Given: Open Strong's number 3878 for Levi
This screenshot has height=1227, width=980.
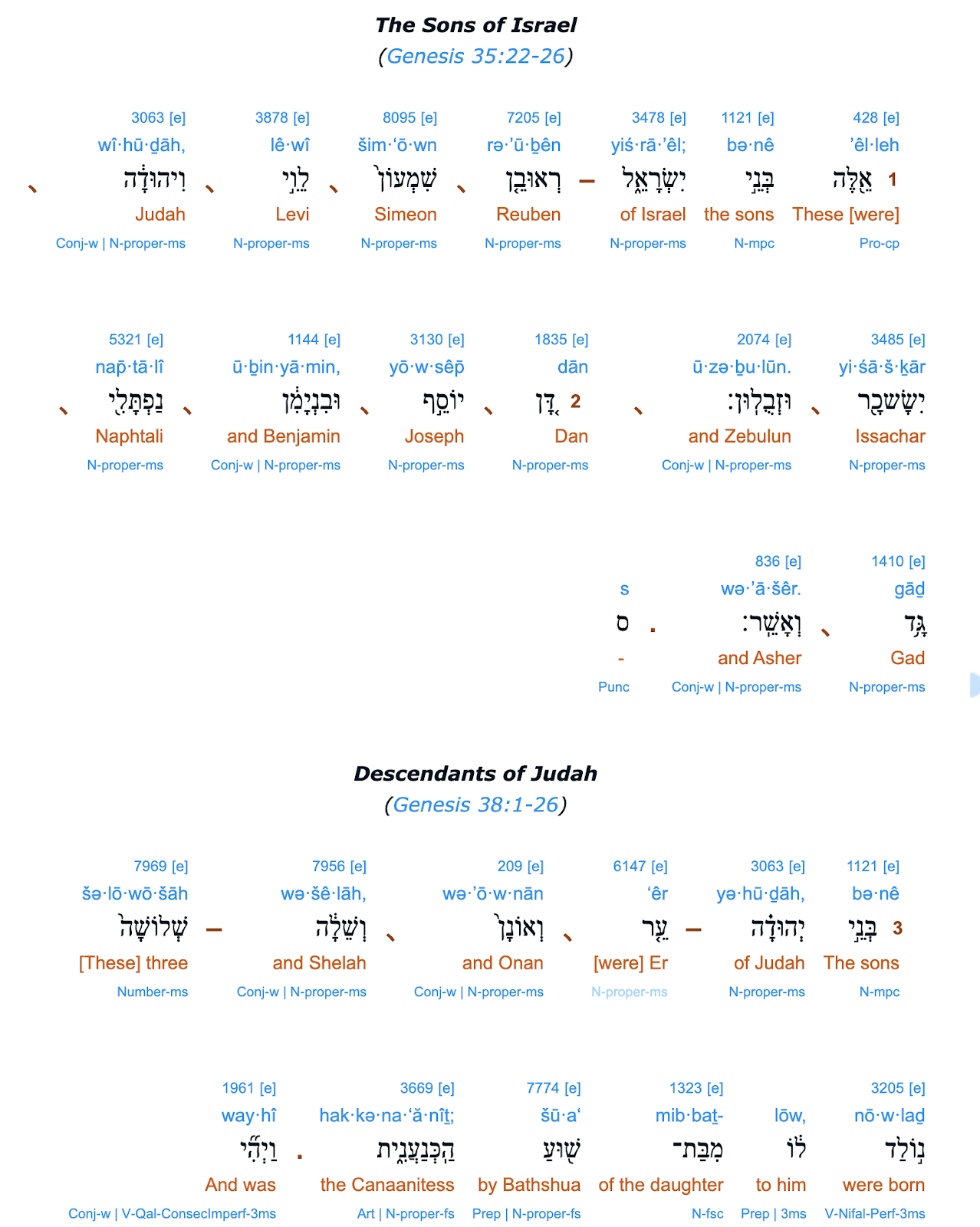Looking at the screenshot, I should coord(271,117).
